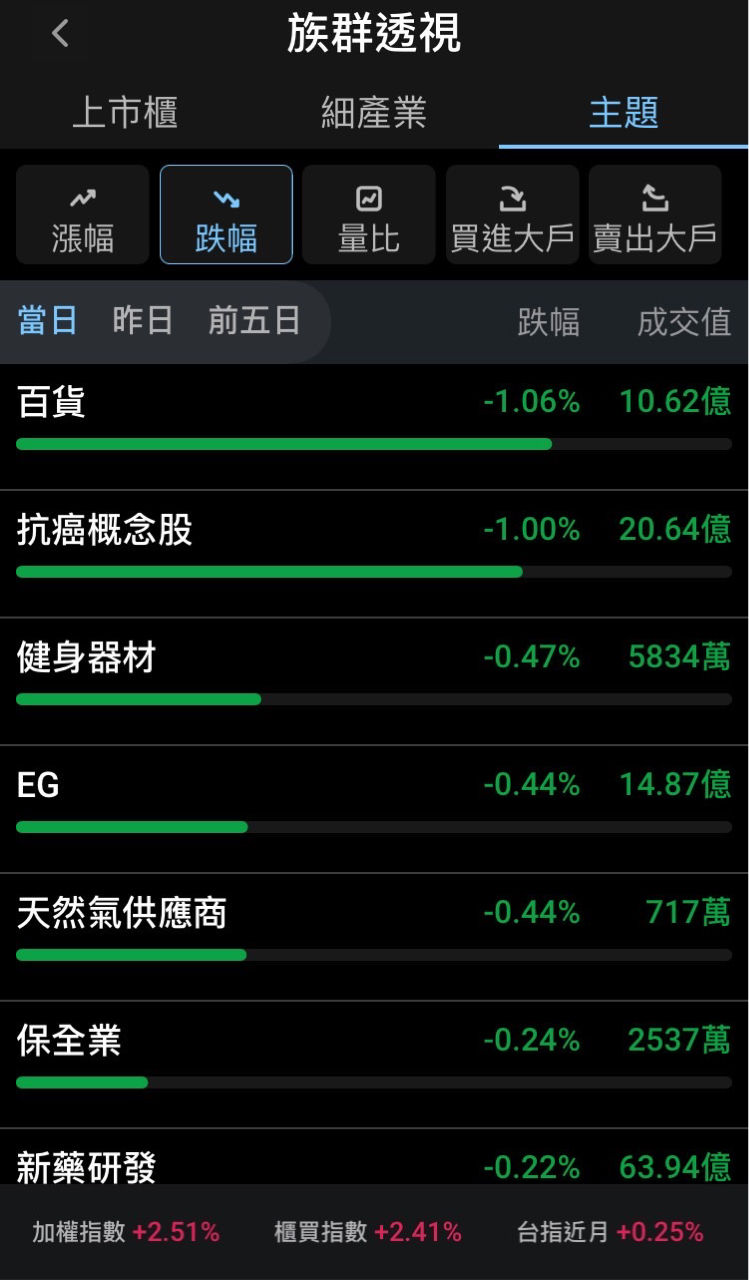Screen dimensions: 749x1280
Task: Open the 新藥研發 group
Action: [374, 1163]
